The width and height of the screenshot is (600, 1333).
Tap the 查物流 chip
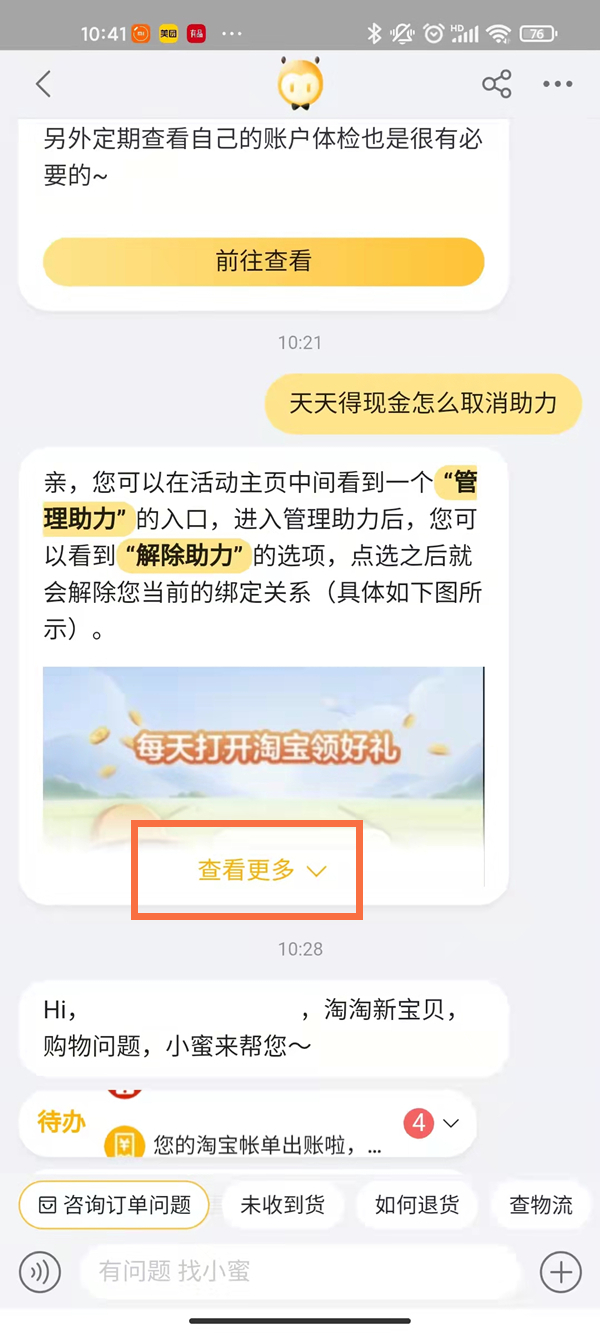tap(541, 1205)
